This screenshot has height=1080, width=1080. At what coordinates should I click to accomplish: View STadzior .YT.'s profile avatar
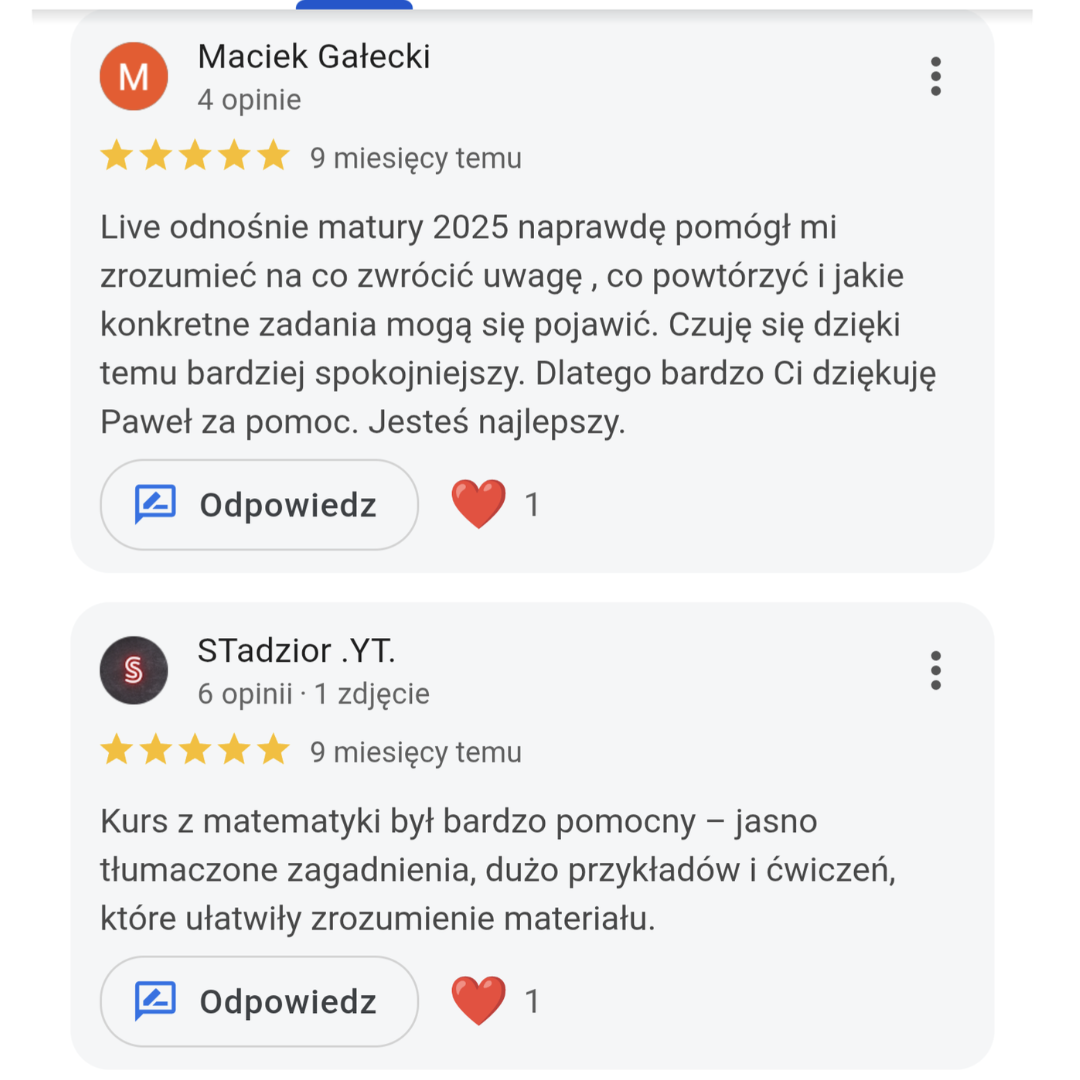coord(134,670)
